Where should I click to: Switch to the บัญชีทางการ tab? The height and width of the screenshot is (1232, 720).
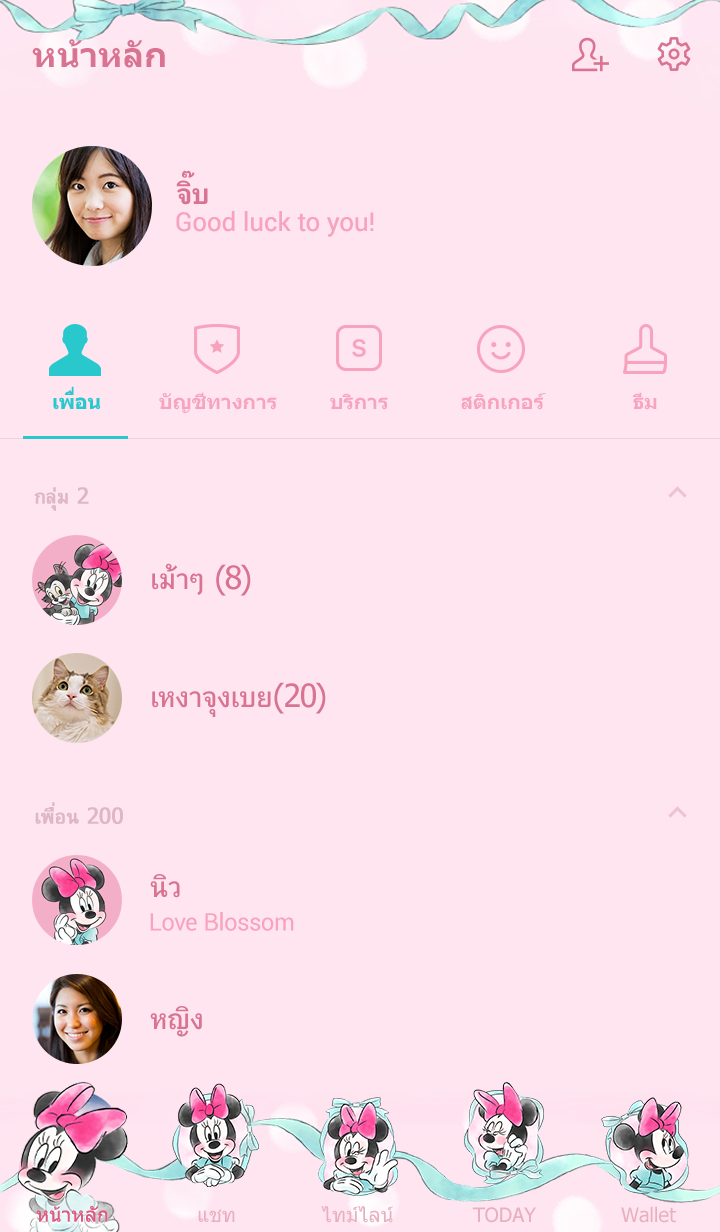(217, 370)
